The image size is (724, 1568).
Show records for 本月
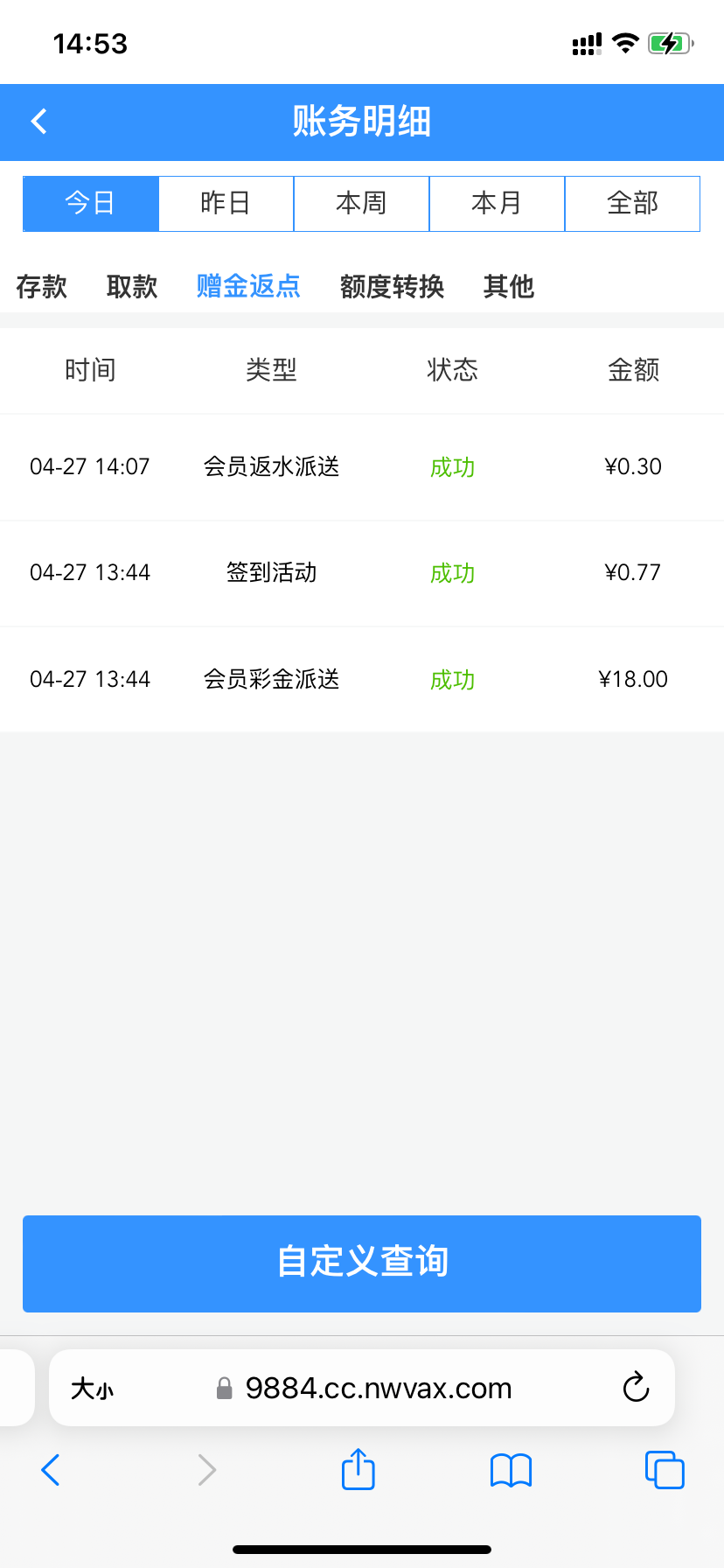(x=497, y=204)
